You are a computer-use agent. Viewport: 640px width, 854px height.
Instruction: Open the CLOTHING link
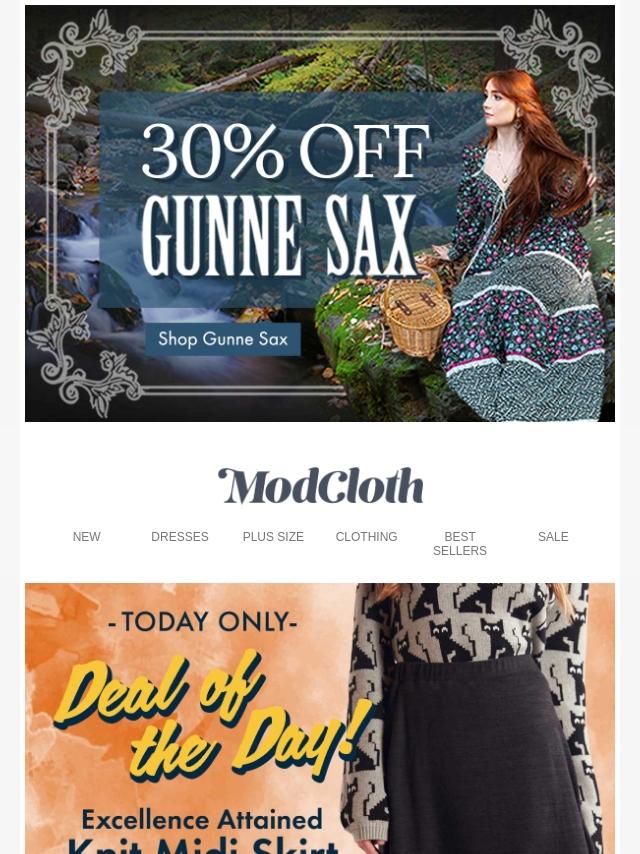click(366, 537)
